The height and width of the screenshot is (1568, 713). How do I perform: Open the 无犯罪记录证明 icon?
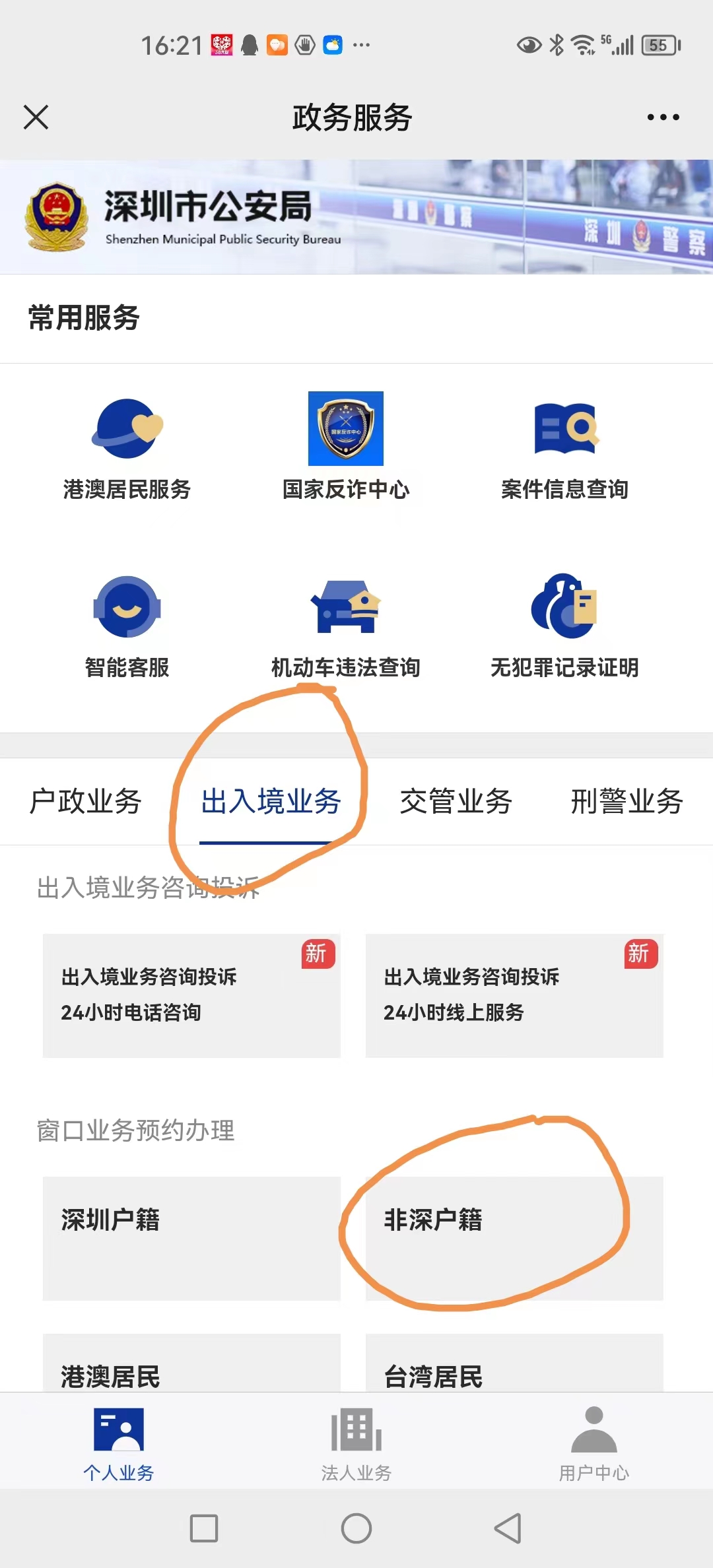(566, 607)
